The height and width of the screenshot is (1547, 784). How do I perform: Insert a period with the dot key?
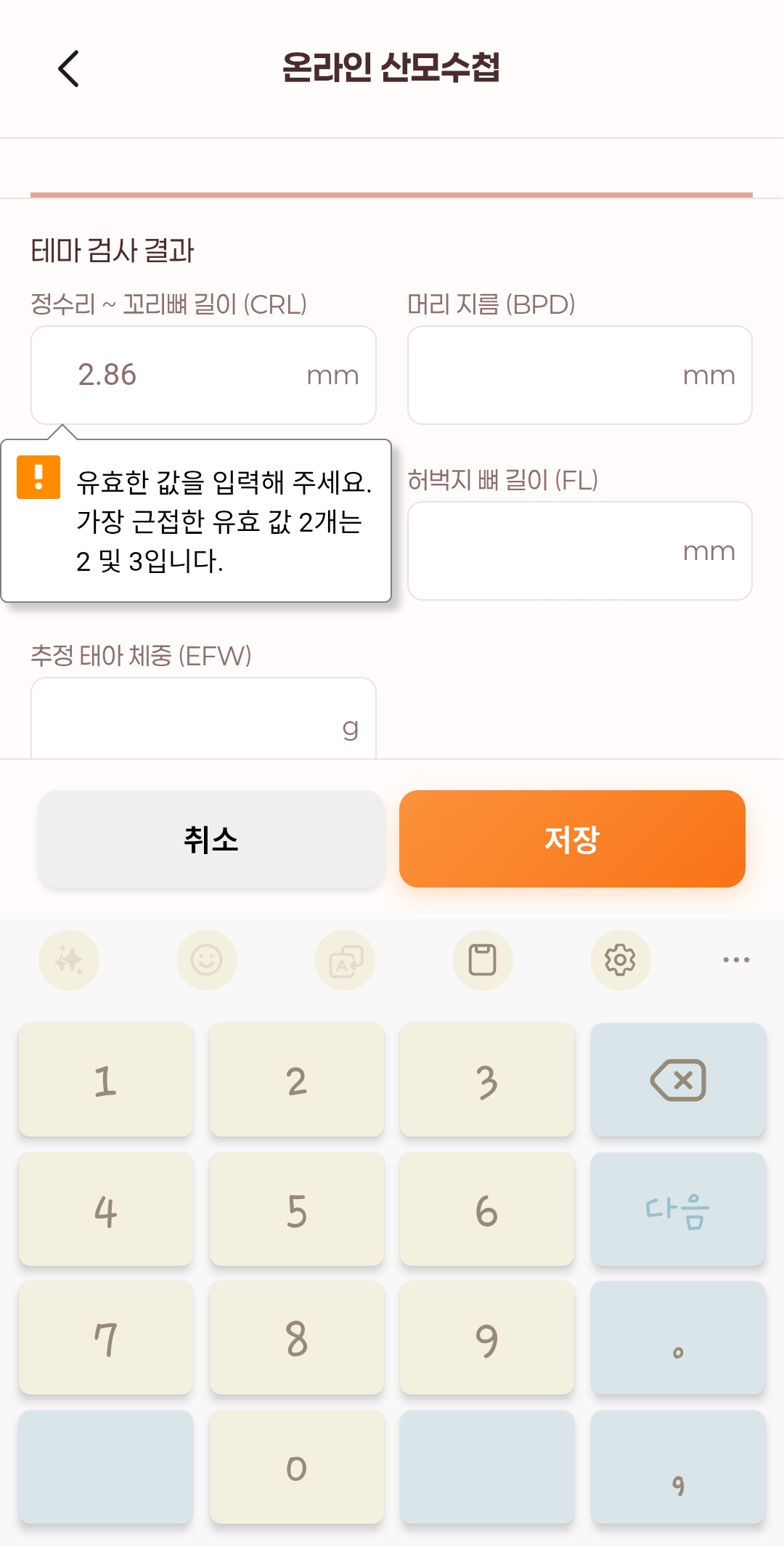click(677, 1339)
